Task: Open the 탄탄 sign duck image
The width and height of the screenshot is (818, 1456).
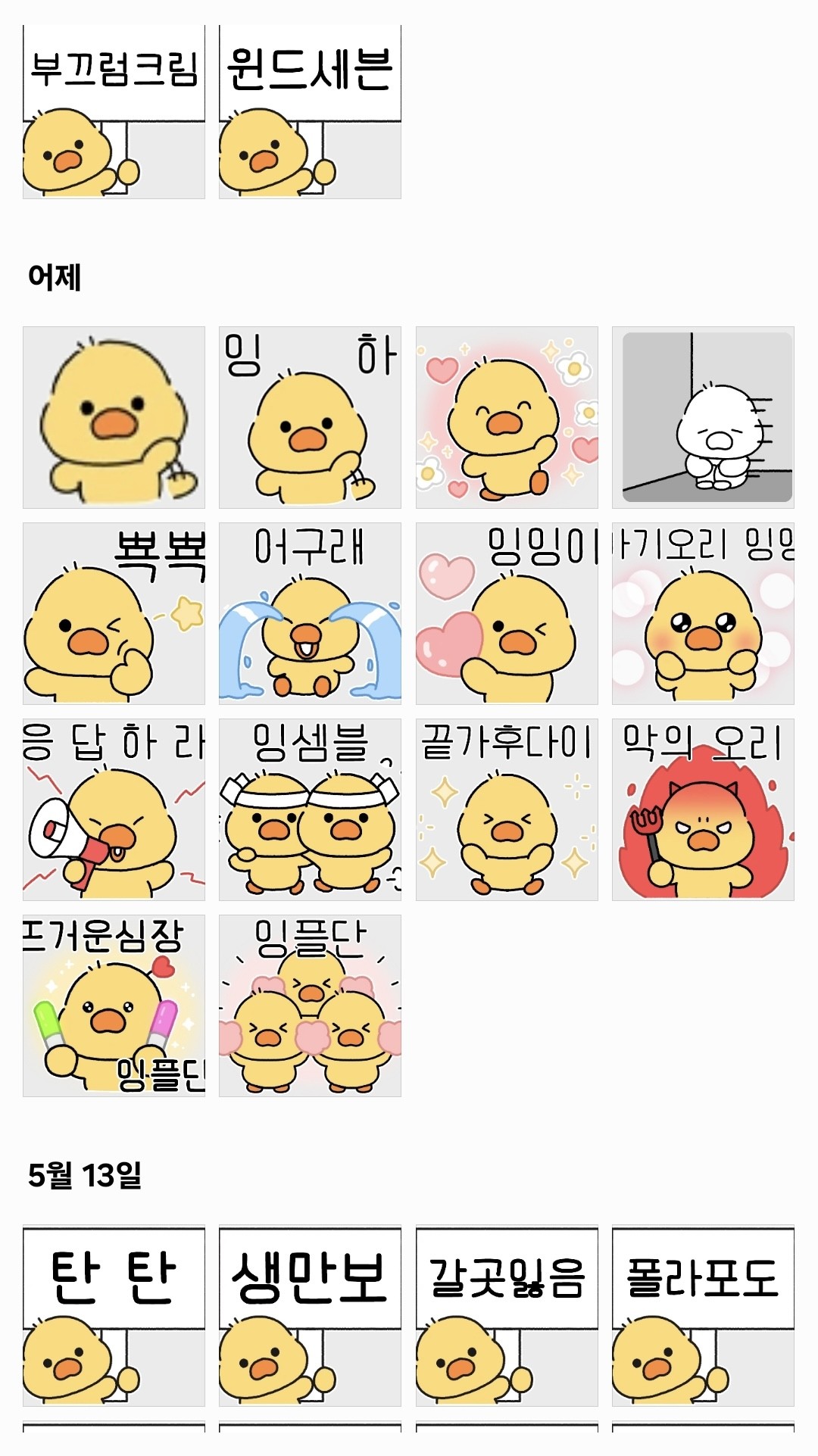Action: pos(114,1316)
